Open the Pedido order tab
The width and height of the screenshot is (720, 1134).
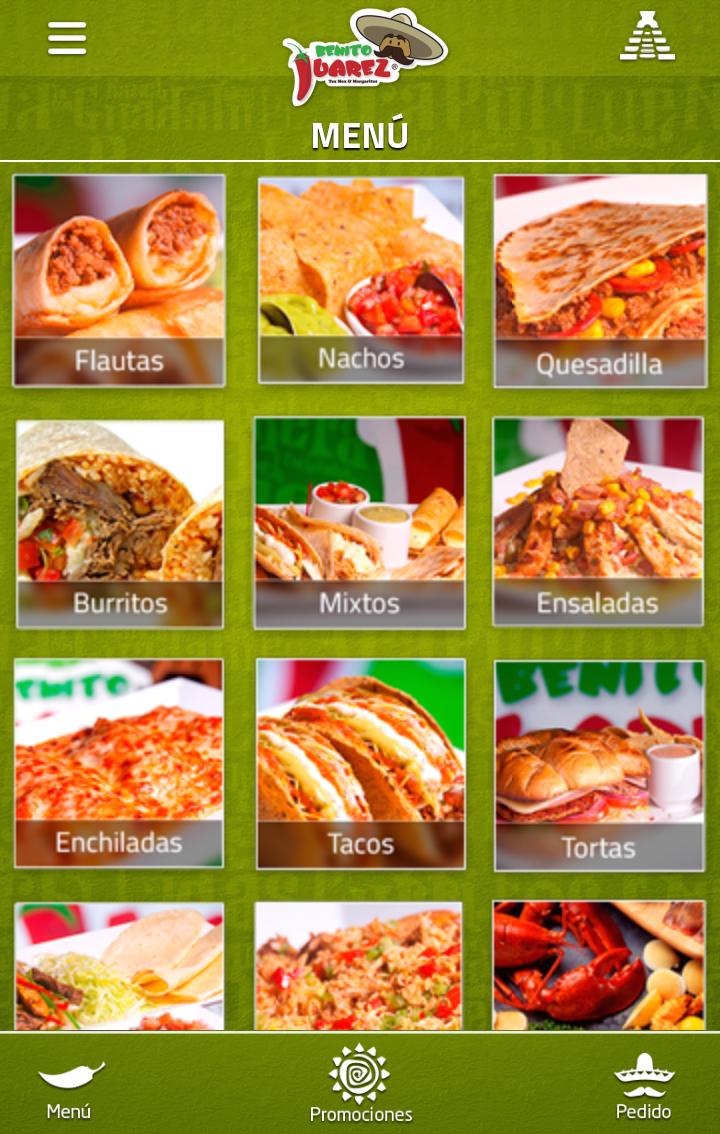644,1087
